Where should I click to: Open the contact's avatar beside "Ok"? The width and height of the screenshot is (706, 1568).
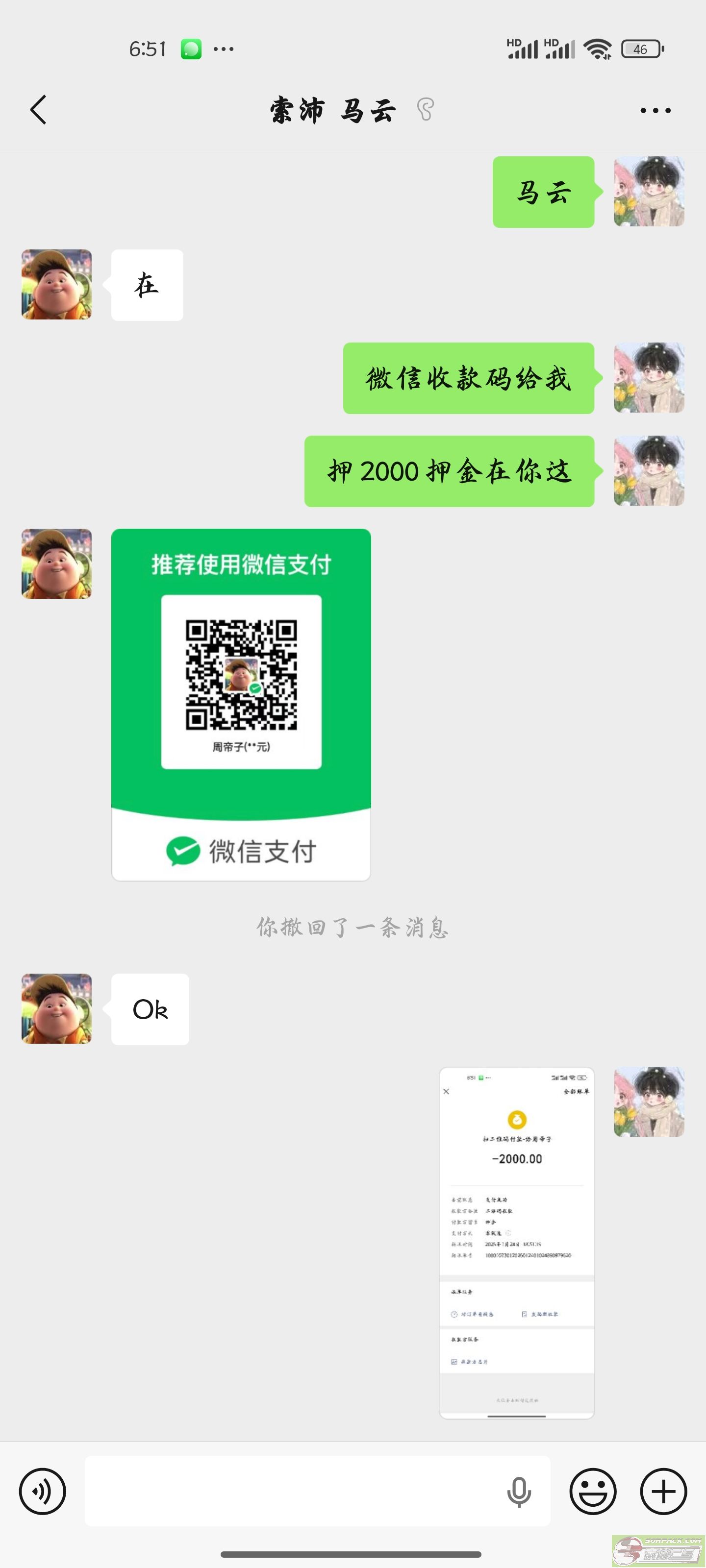click(x=57, y=1008)
